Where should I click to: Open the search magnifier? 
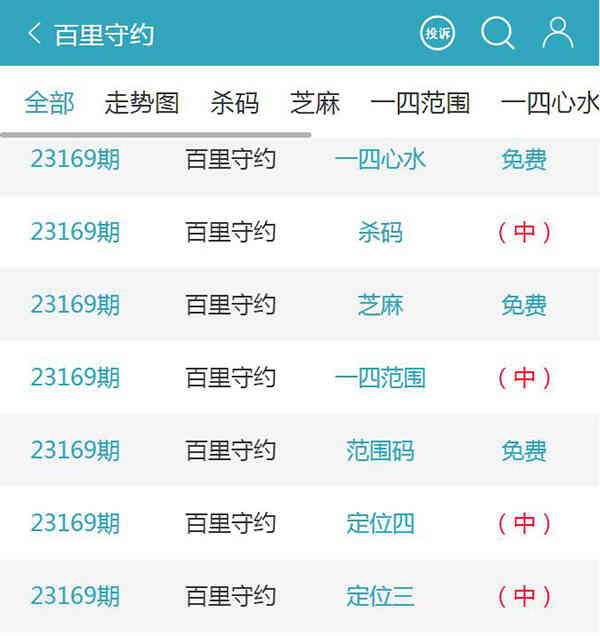(x=497, y=34)
